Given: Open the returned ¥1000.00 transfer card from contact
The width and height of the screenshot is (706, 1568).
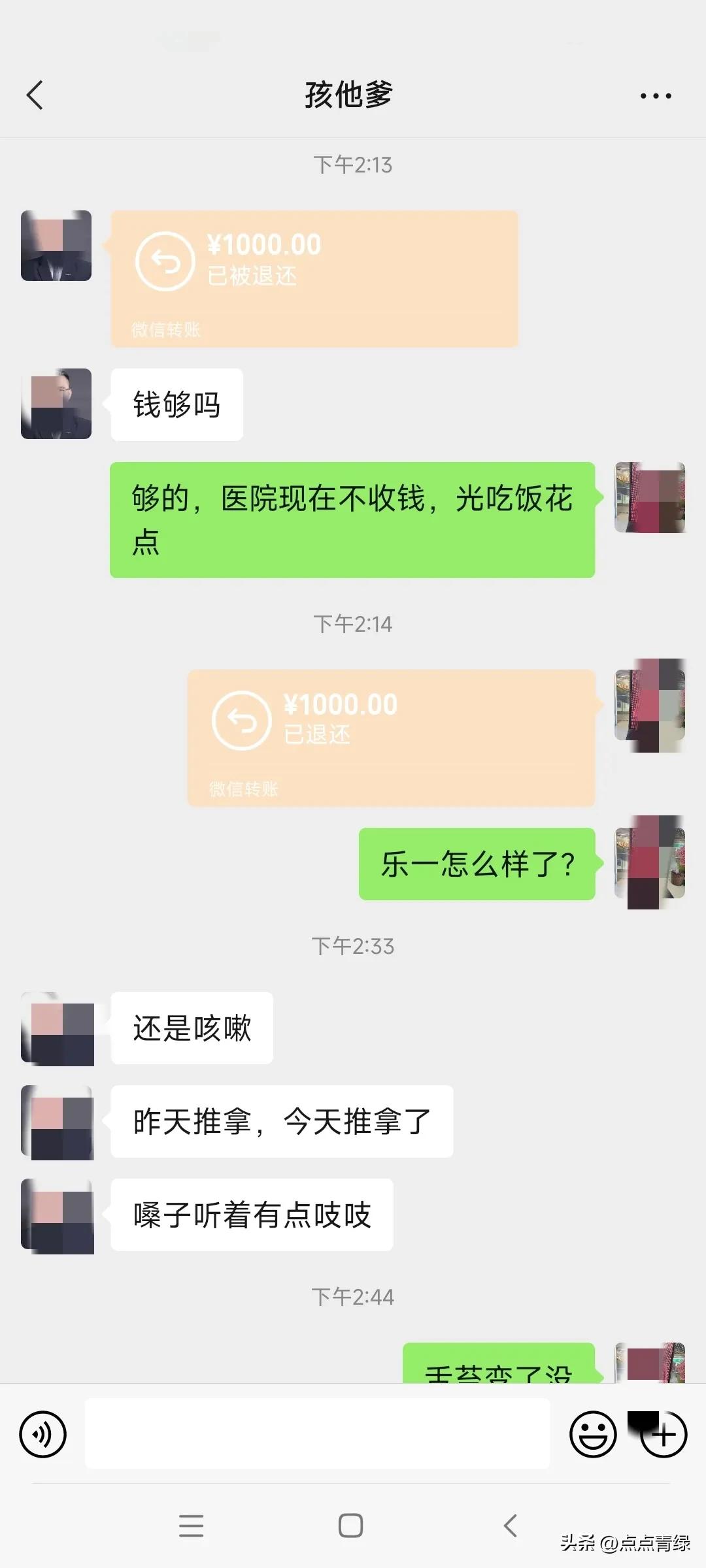Looking at the screenshot, I should pyautogui.click(x=314, y=278).
